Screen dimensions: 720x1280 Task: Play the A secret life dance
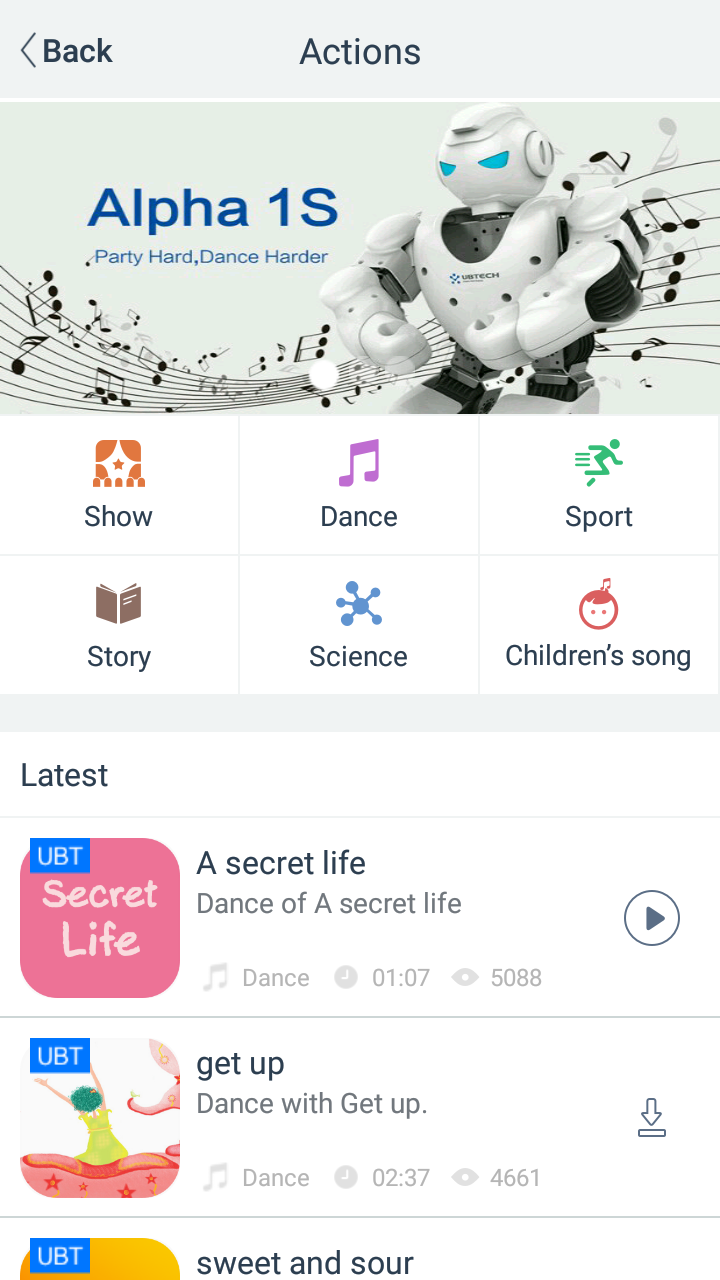coord(652,918)
